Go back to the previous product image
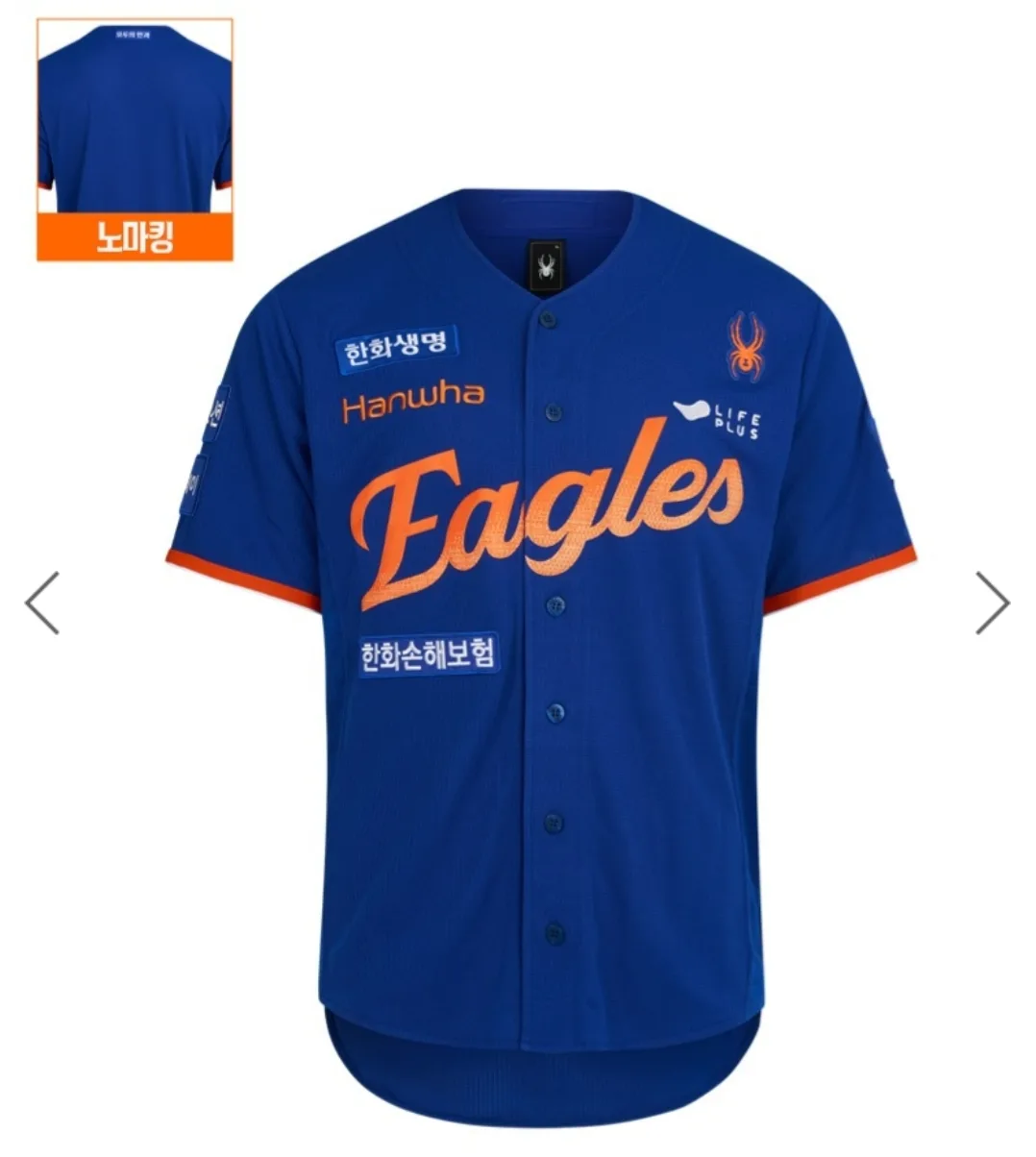The image size is (1036, 1157). 42,603
